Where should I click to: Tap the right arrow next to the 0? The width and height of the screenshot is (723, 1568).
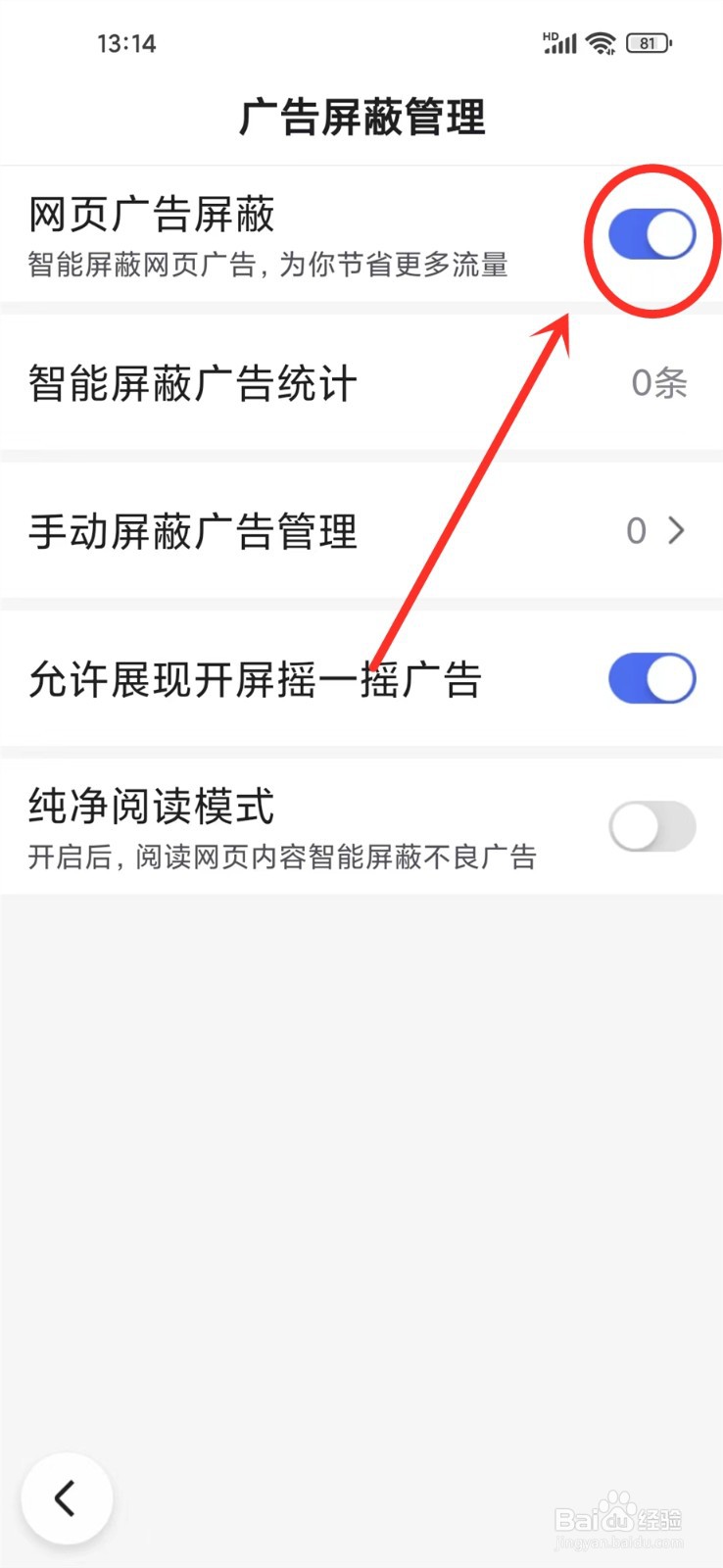click(x=677, y=531)
